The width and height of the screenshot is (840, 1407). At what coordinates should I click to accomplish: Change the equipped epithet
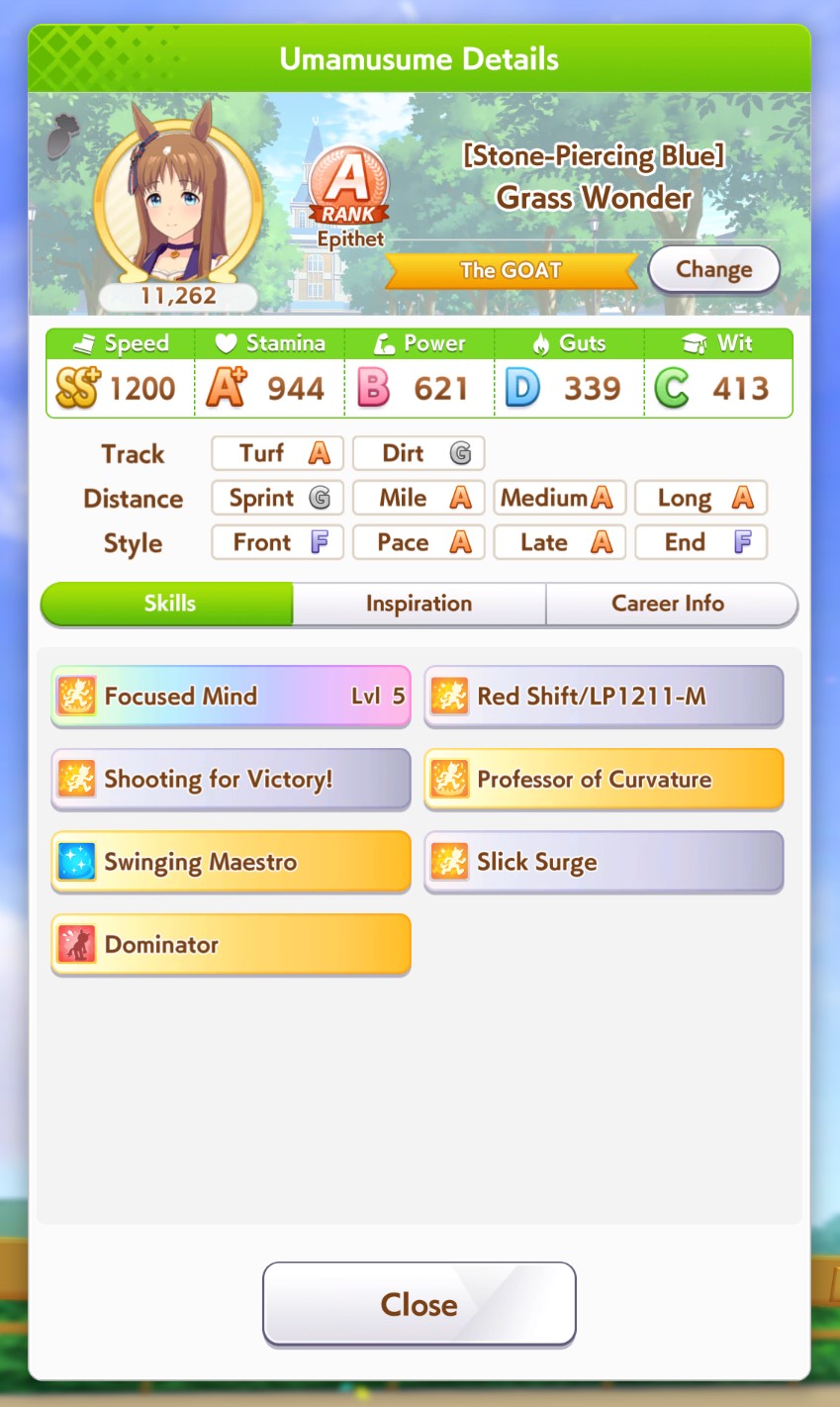713,270
